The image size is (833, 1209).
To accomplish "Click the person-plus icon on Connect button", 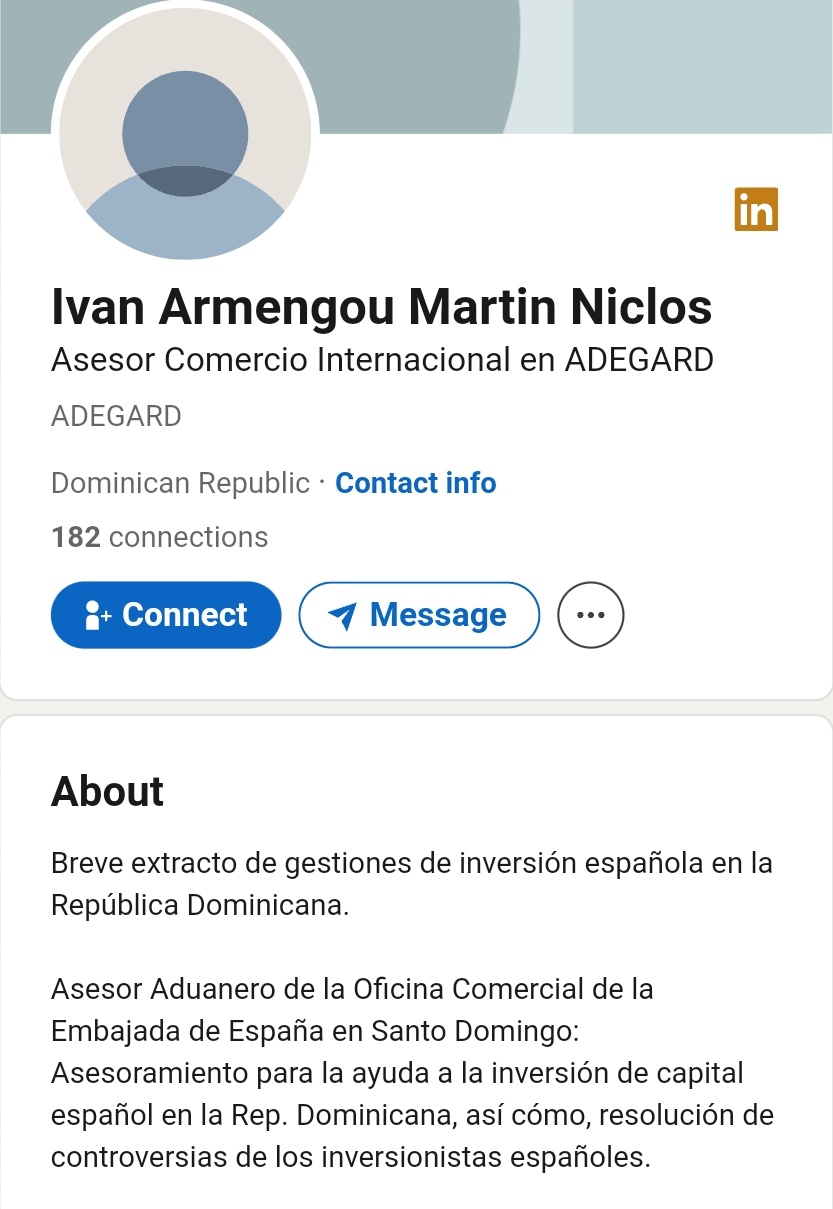I will pyautogui.click(x=98, y=614).
